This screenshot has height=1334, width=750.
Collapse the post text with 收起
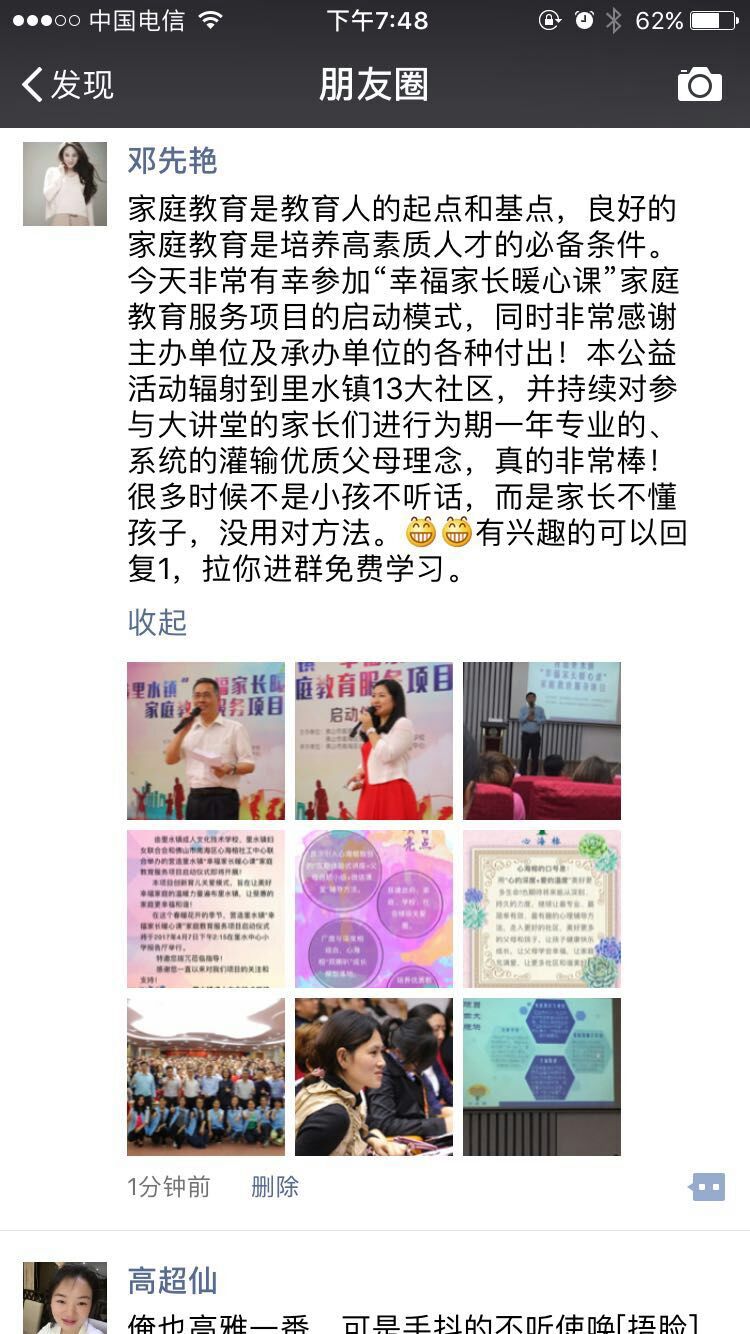(x=157, y=622)
